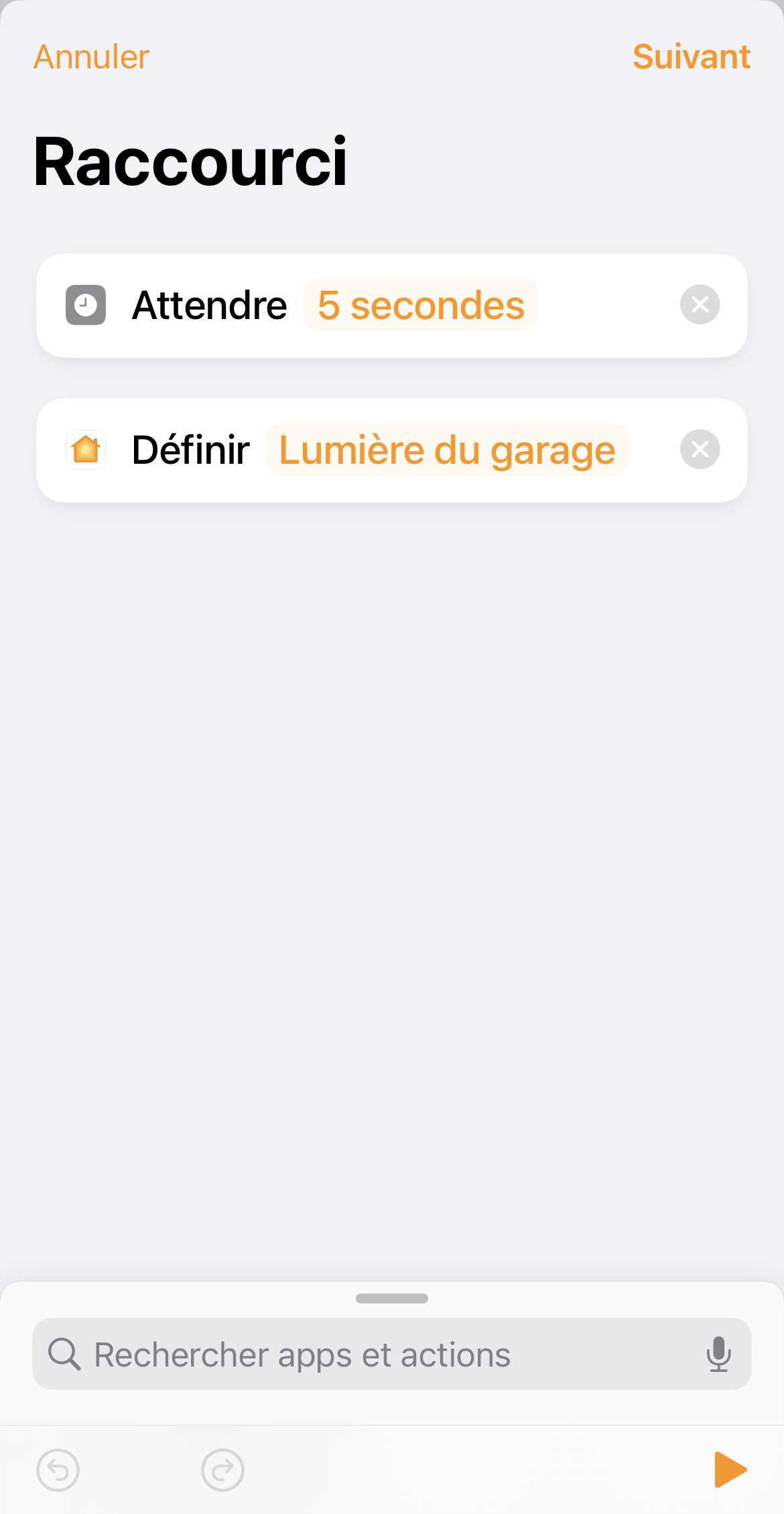Edit the "Lumière du garage" parameter

[x=447, y=450]
